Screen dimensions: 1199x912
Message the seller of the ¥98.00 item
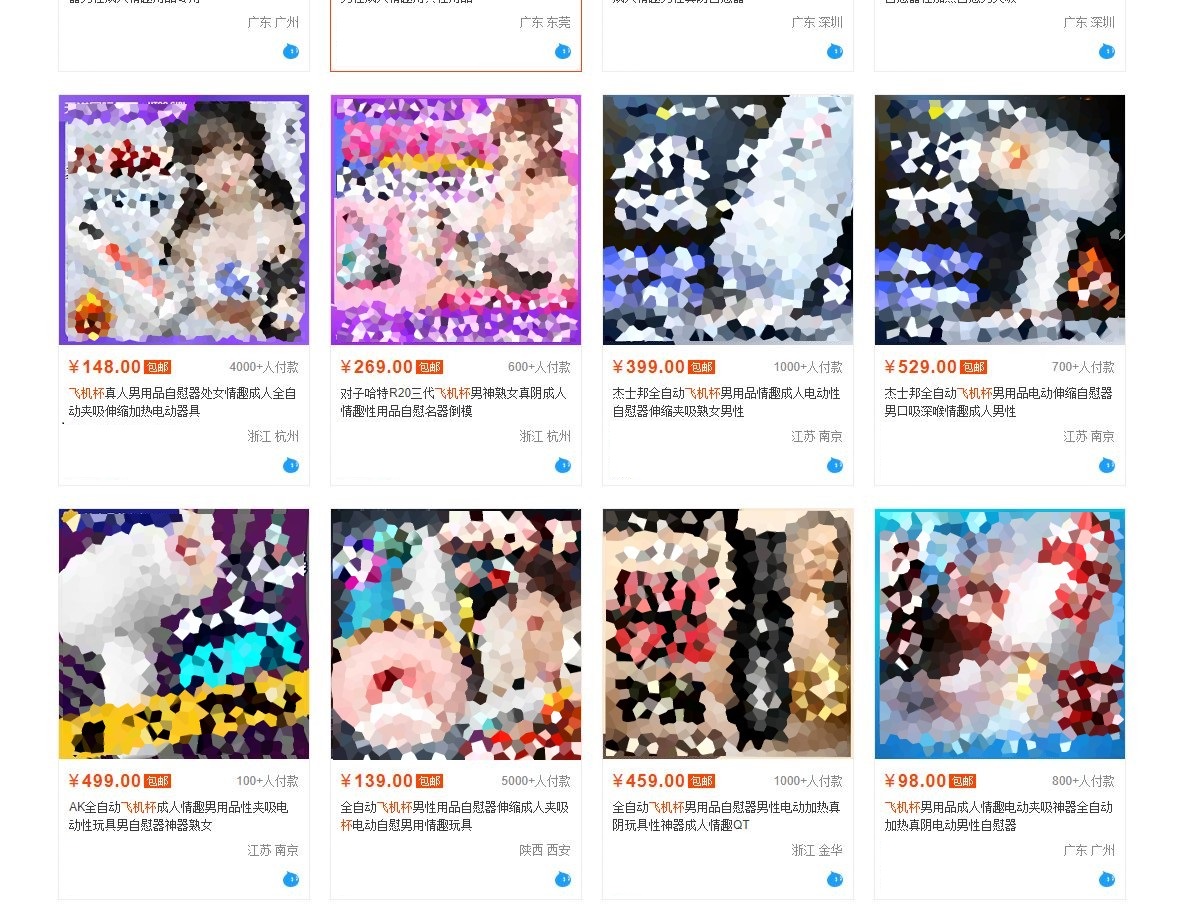[x=1107, y=879]
